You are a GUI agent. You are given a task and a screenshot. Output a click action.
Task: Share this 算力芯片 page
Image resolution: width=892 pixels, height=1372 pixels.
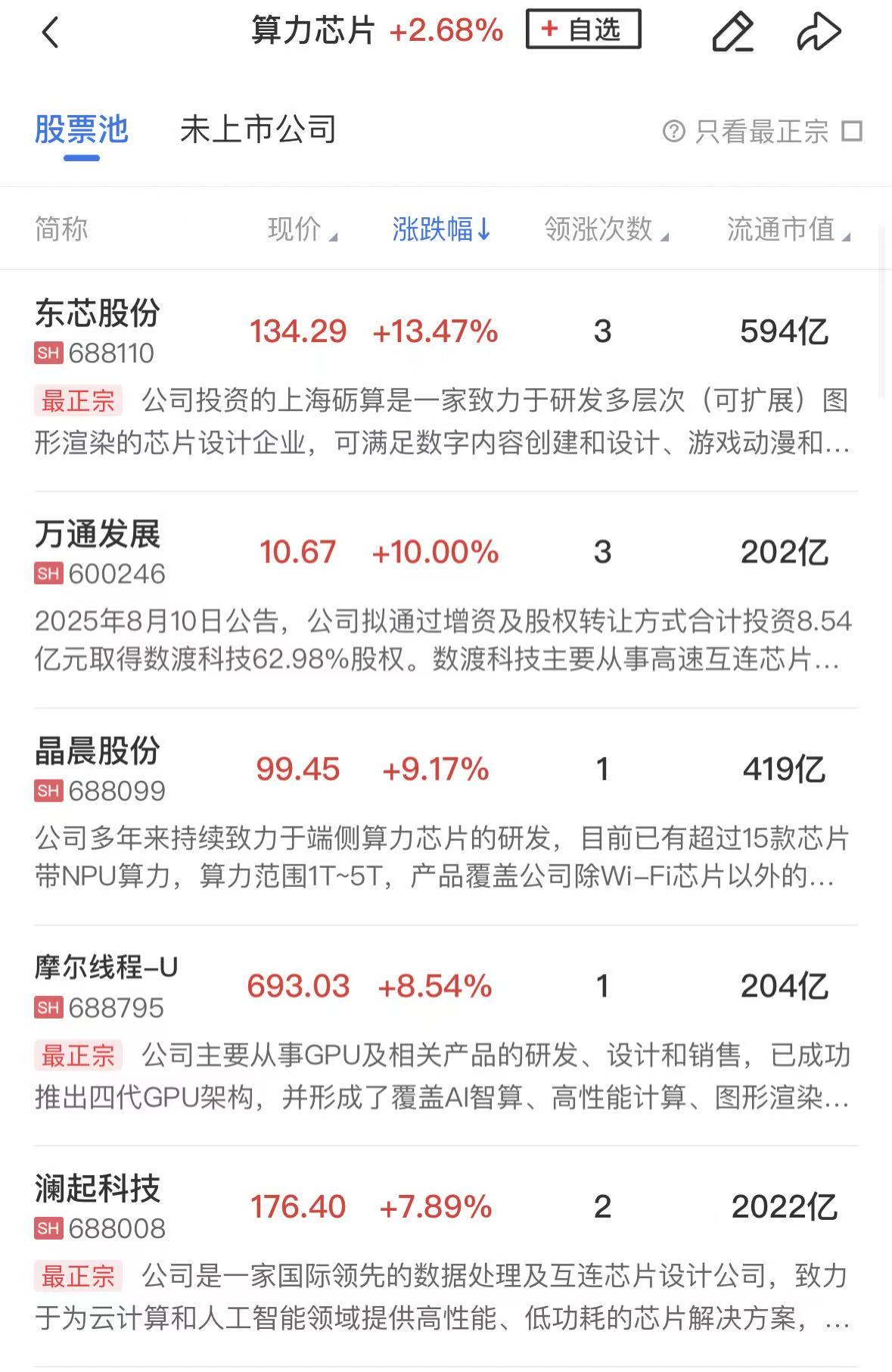(x=819, y=32)
